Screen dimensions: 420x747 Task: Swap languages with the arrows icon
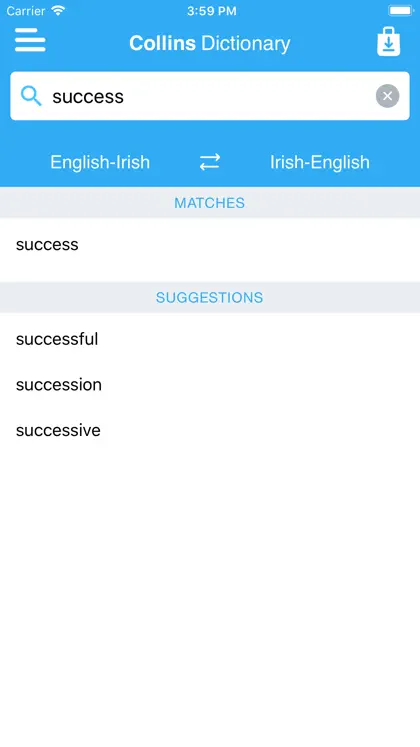(x=210, y=162)
